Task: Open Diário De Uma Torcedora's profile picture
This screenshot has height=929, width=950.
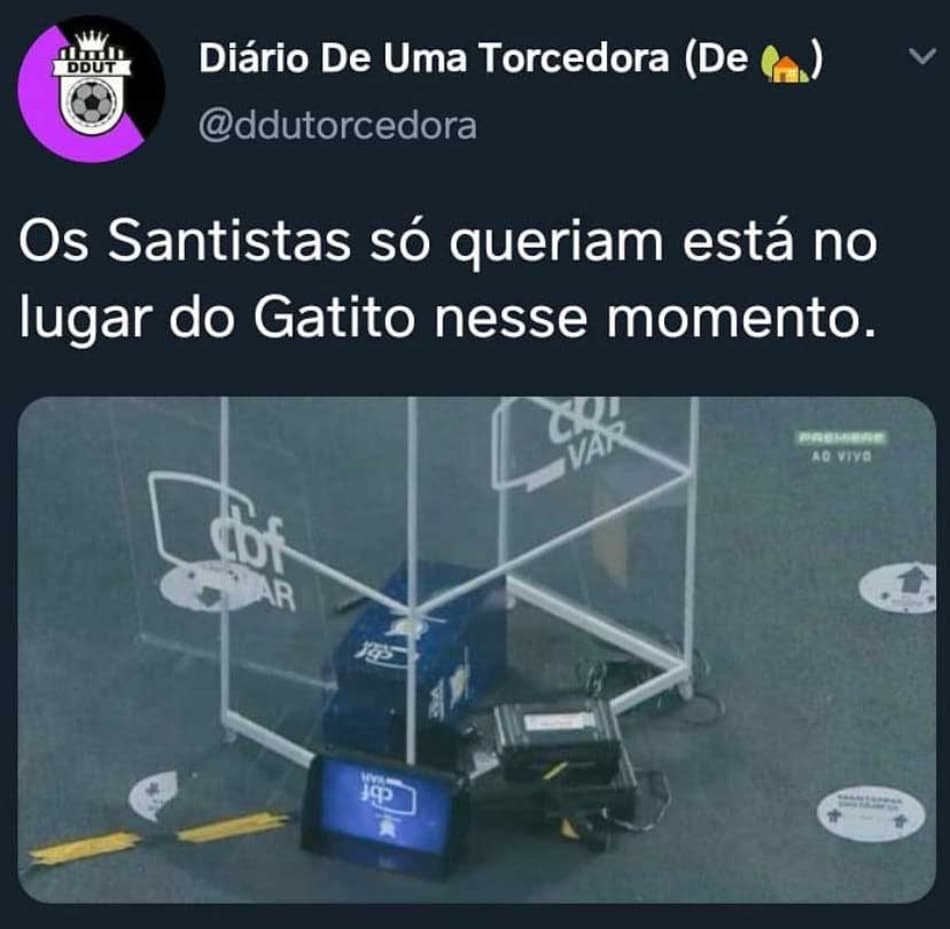Action: [x=91, y=89]
